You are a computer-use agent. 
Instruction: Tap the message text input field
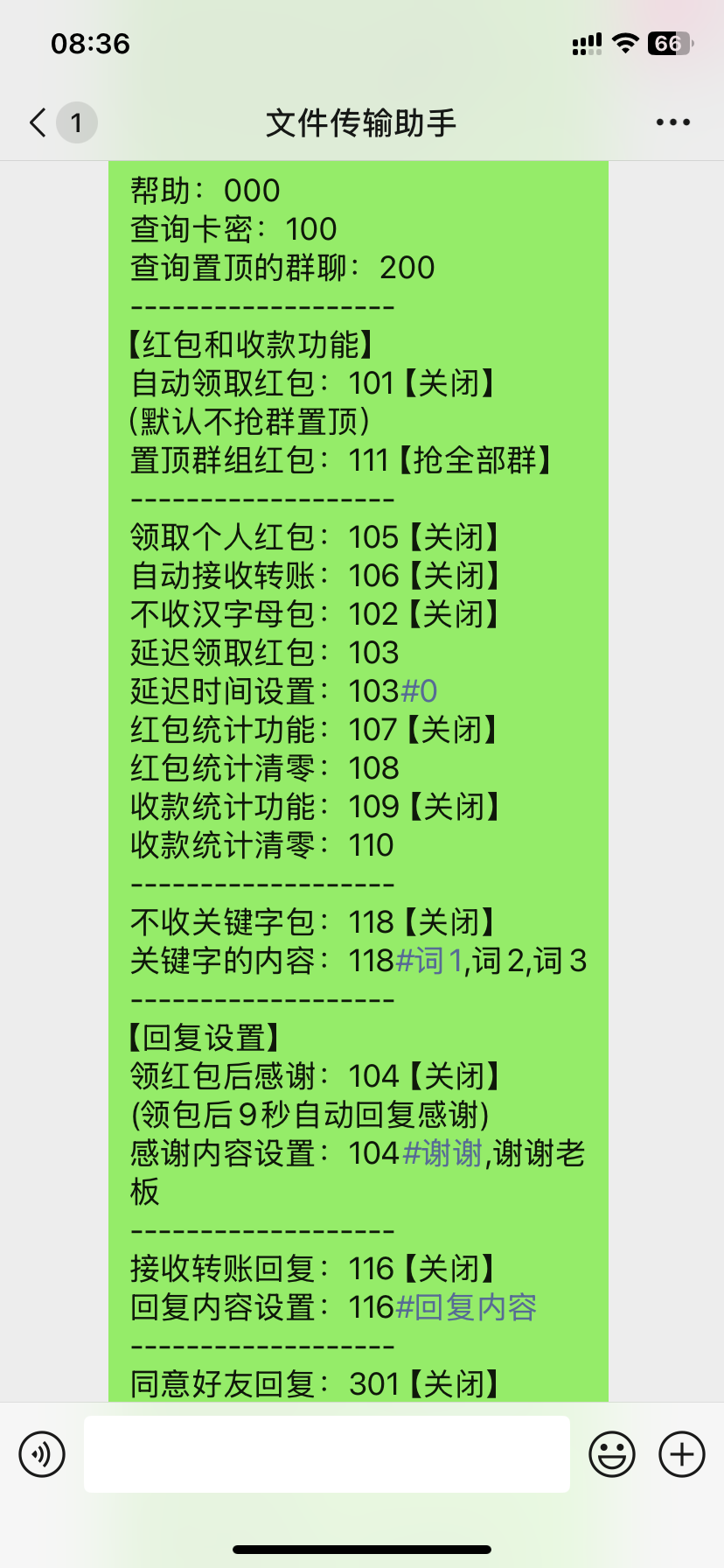[x=327, y=1454]
